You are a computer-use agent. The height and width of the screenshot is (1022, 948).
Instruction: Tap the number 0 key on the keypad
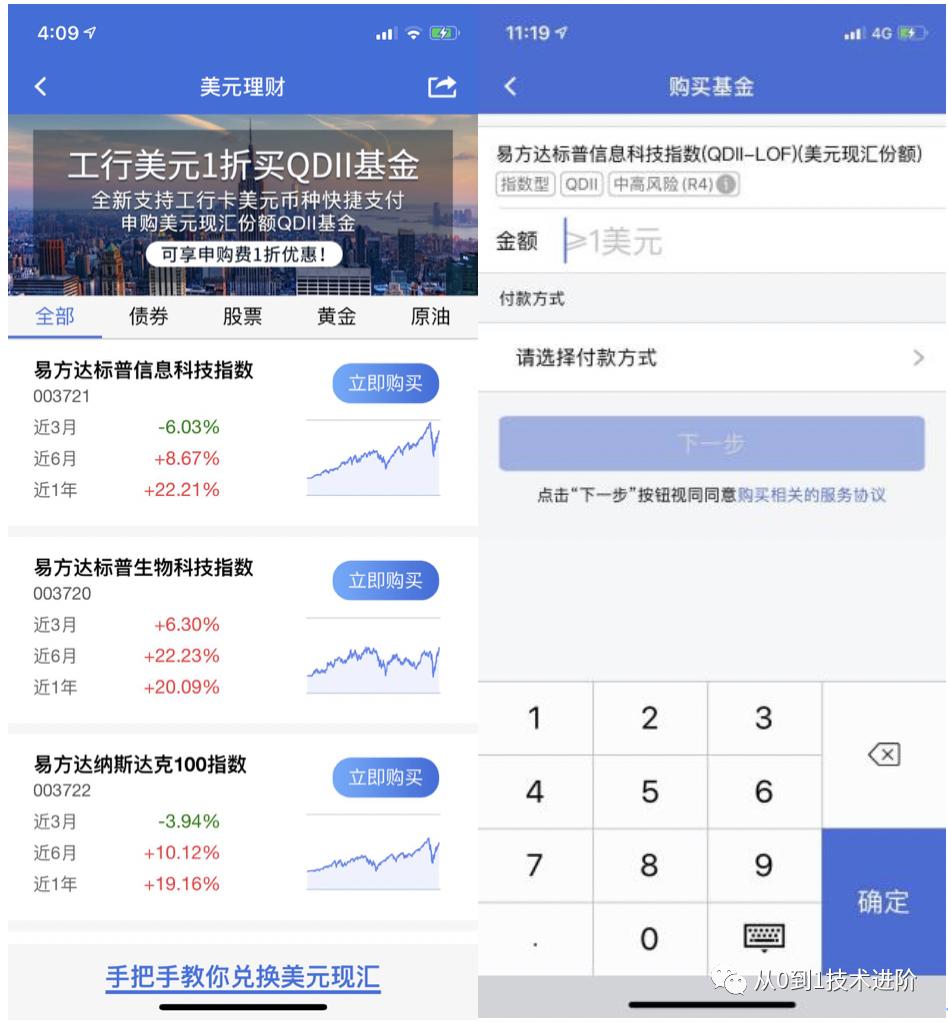click(x=650, y=939)
